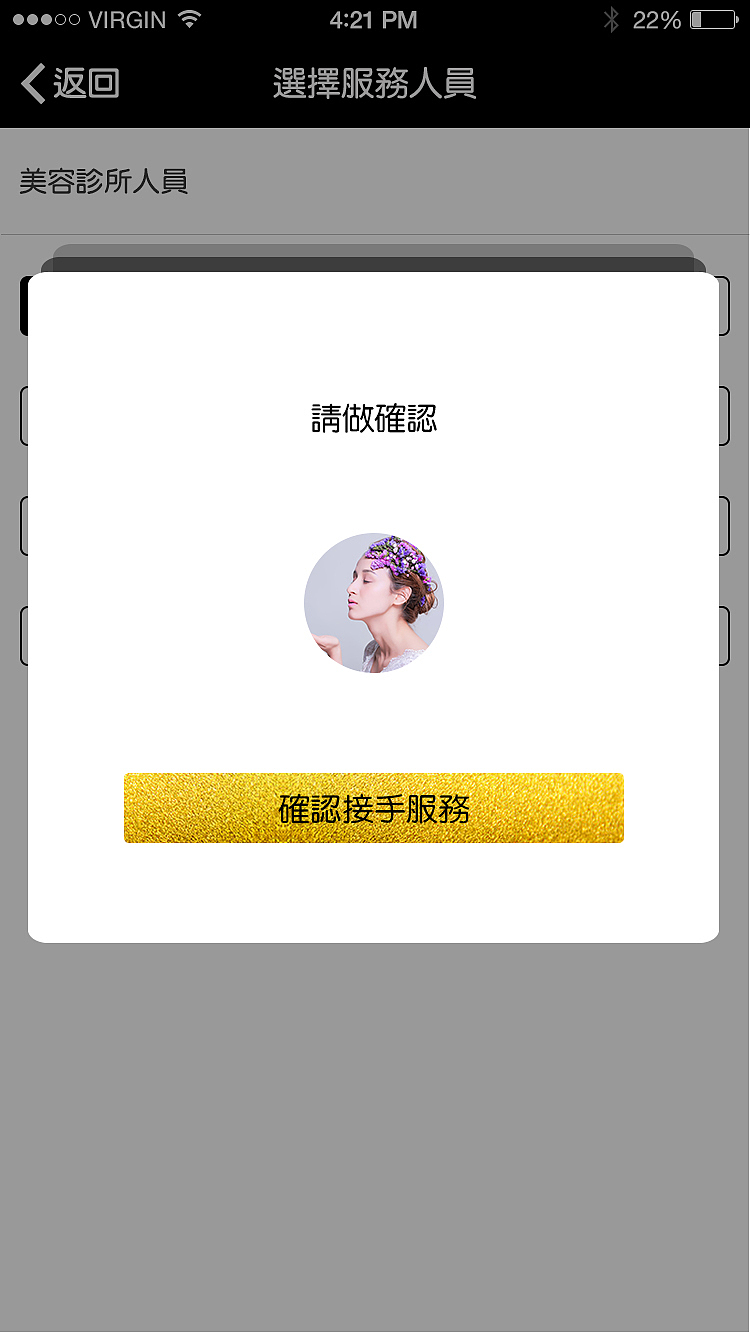Tap the time display showing 4:21 PM

point(374,19)
